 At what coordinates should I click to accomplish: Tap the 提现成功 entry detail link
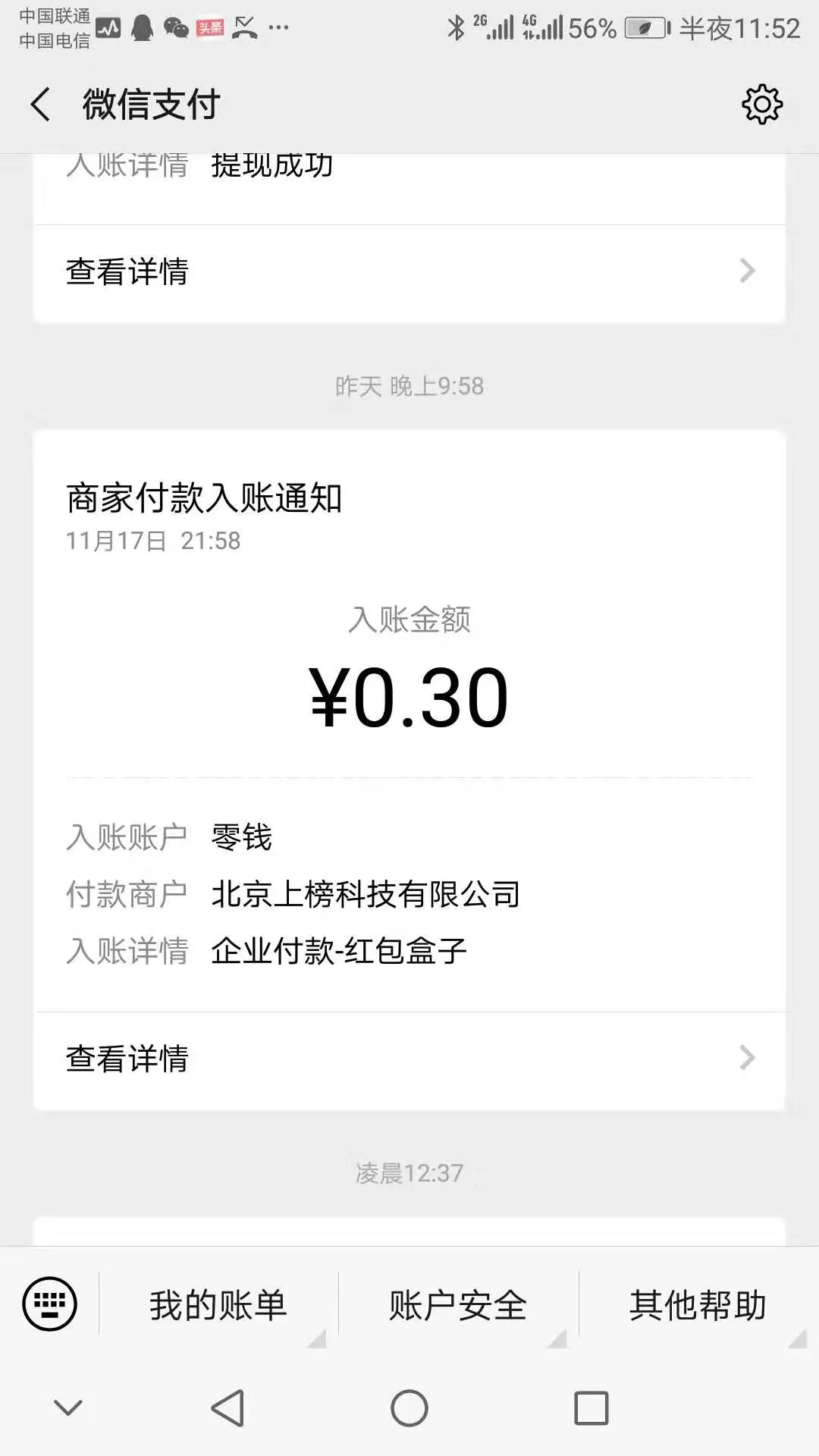(273, 165)
